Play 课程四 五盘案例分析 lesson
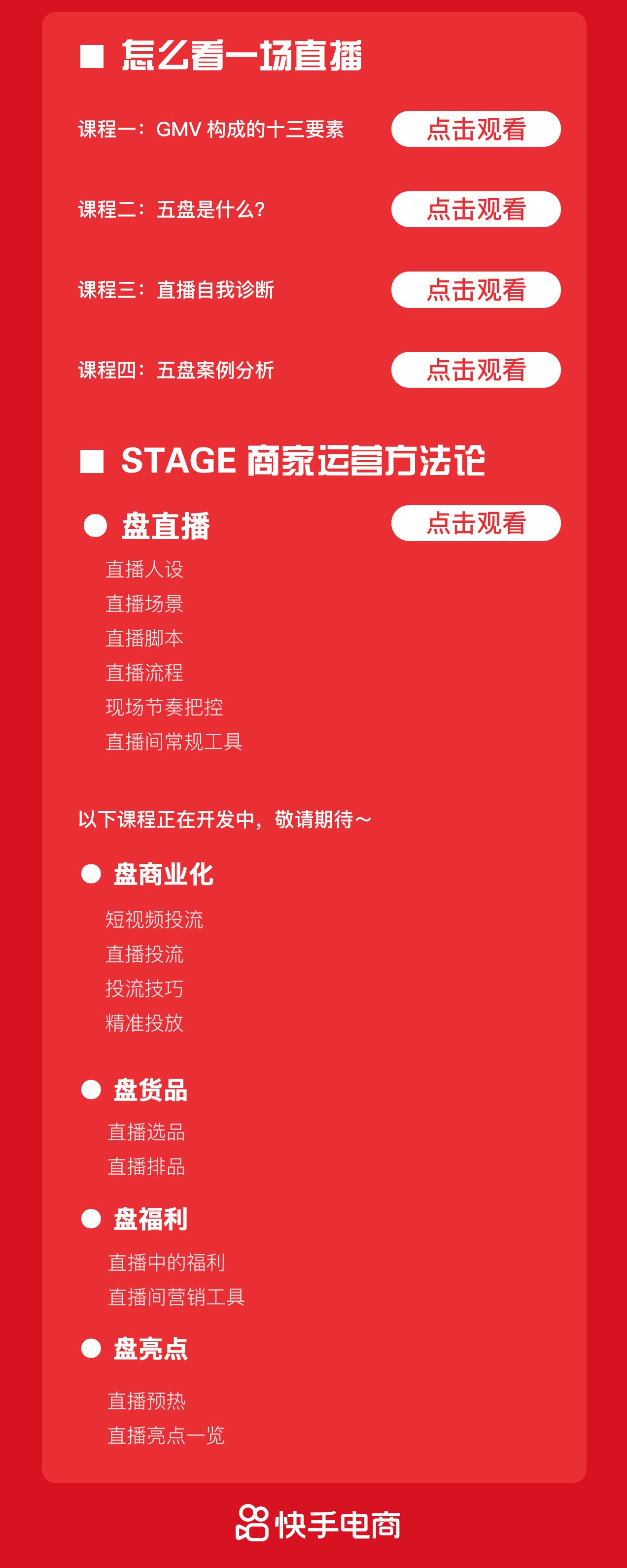Image resolution: width=627 pixels, height=1568 pixels. point(475,370)
